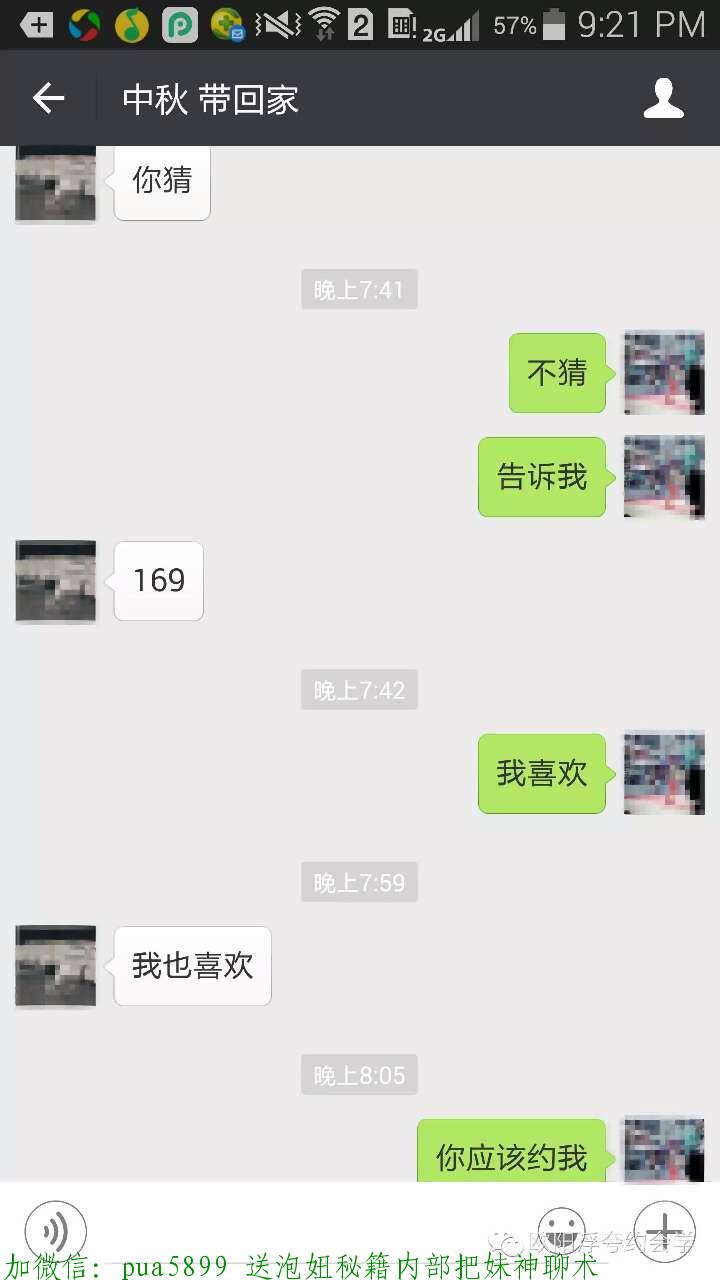Tap your own avatar next to 不猜
Viewport: 720px width, 1280px height.
(664, 373)
